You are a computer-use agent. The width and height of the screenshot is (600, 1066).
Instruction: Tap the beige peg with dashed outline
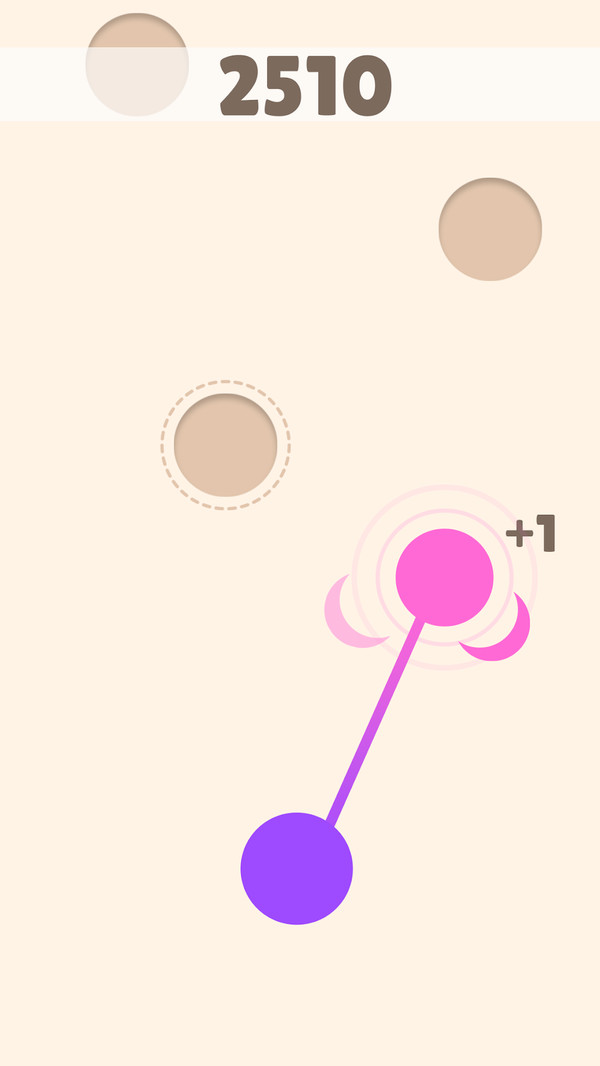coord(225,445)
